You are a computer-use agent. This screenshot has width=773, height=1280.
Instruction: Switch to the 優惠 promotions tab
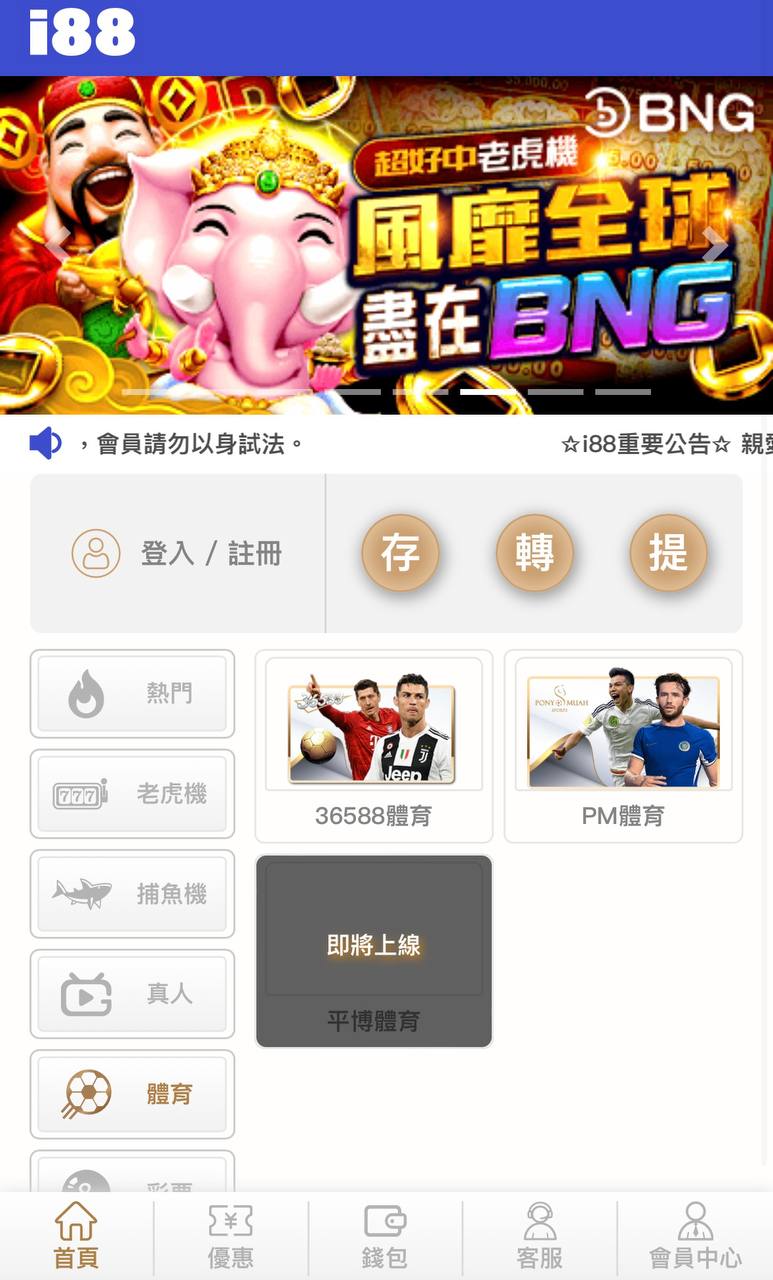231,1236
